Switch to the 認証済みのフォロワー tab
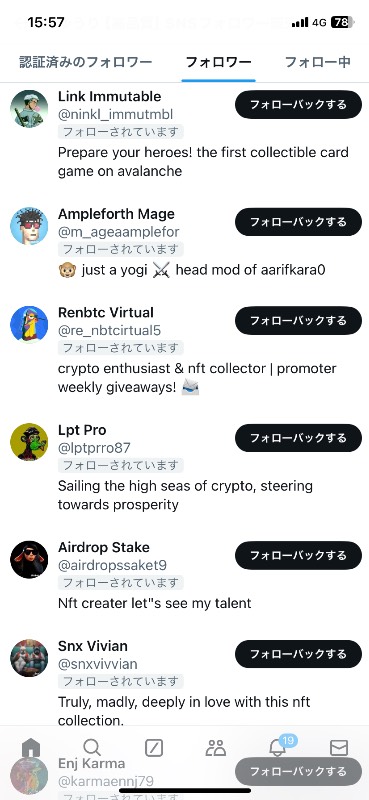This screenshot has width=369, height=800. tap(86, 62)
